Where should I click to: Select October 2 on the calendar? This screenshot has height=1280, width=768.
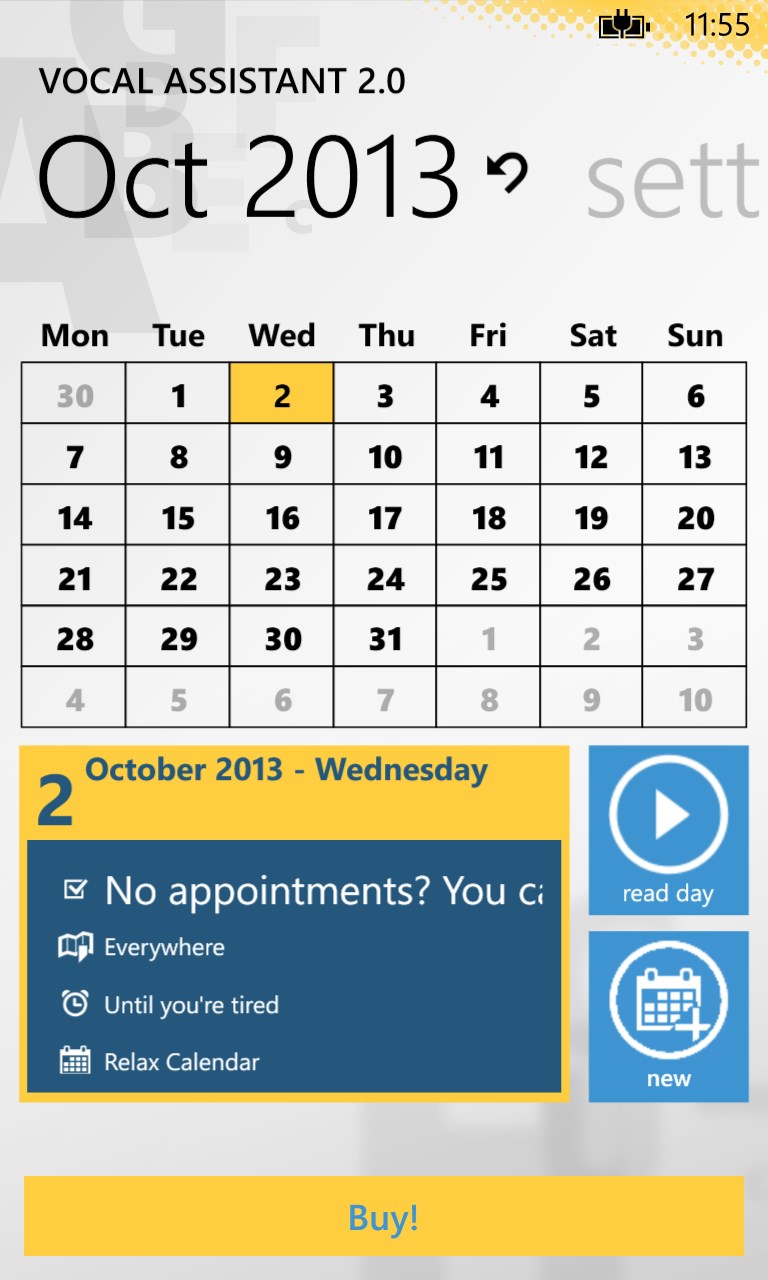(281, 395)
